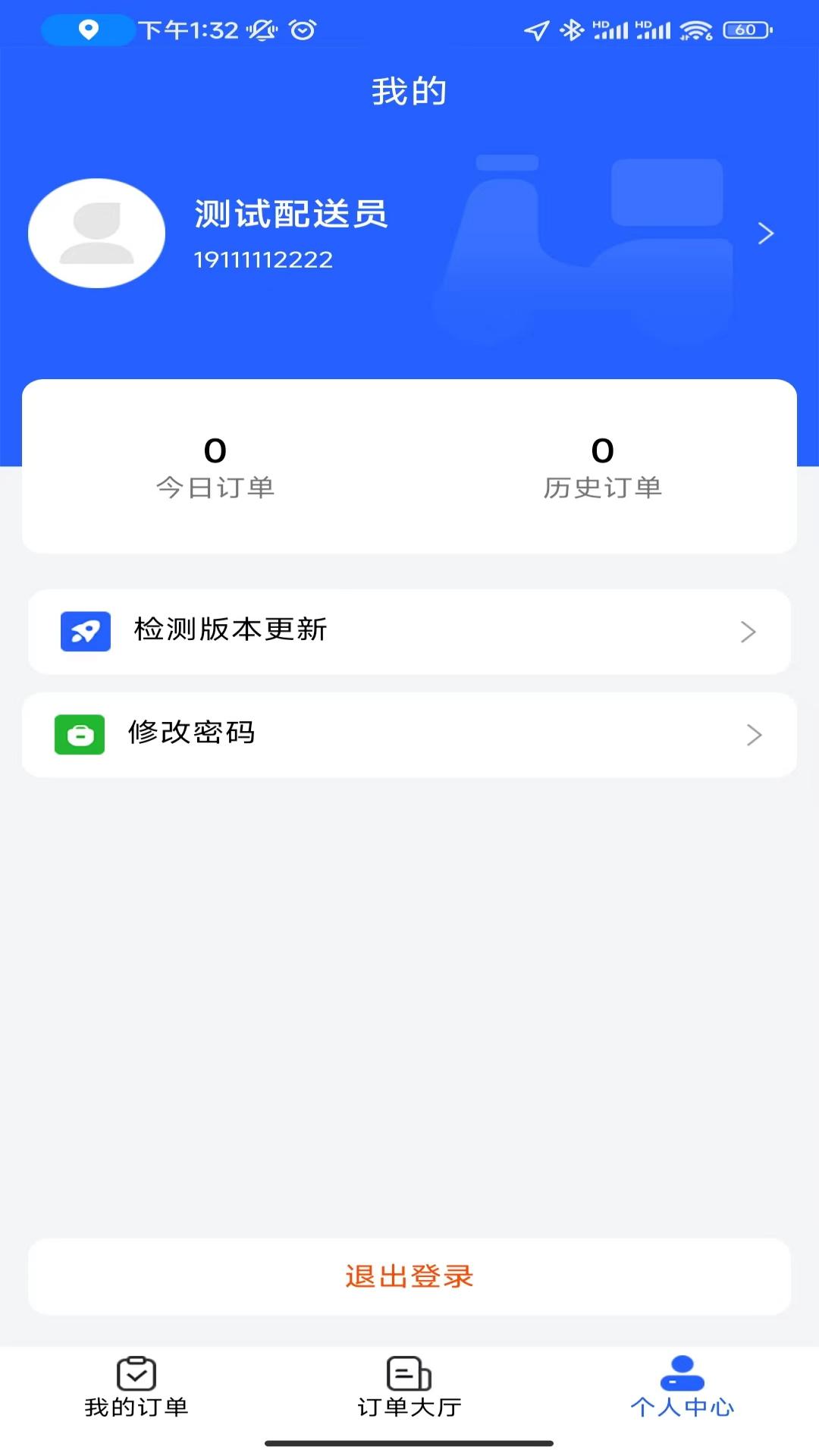819x1456 pixels.
Task: Tap the Wi-Fi signal indicator
Action: tap(697, 30)
